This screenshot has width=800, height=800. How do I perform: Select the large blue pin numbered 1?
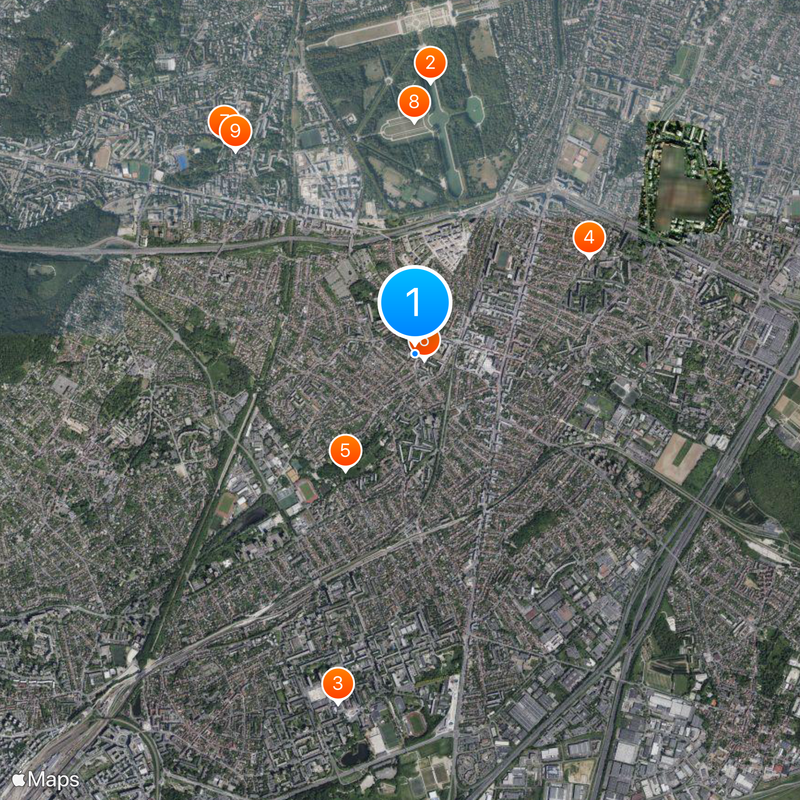[414, 301]
